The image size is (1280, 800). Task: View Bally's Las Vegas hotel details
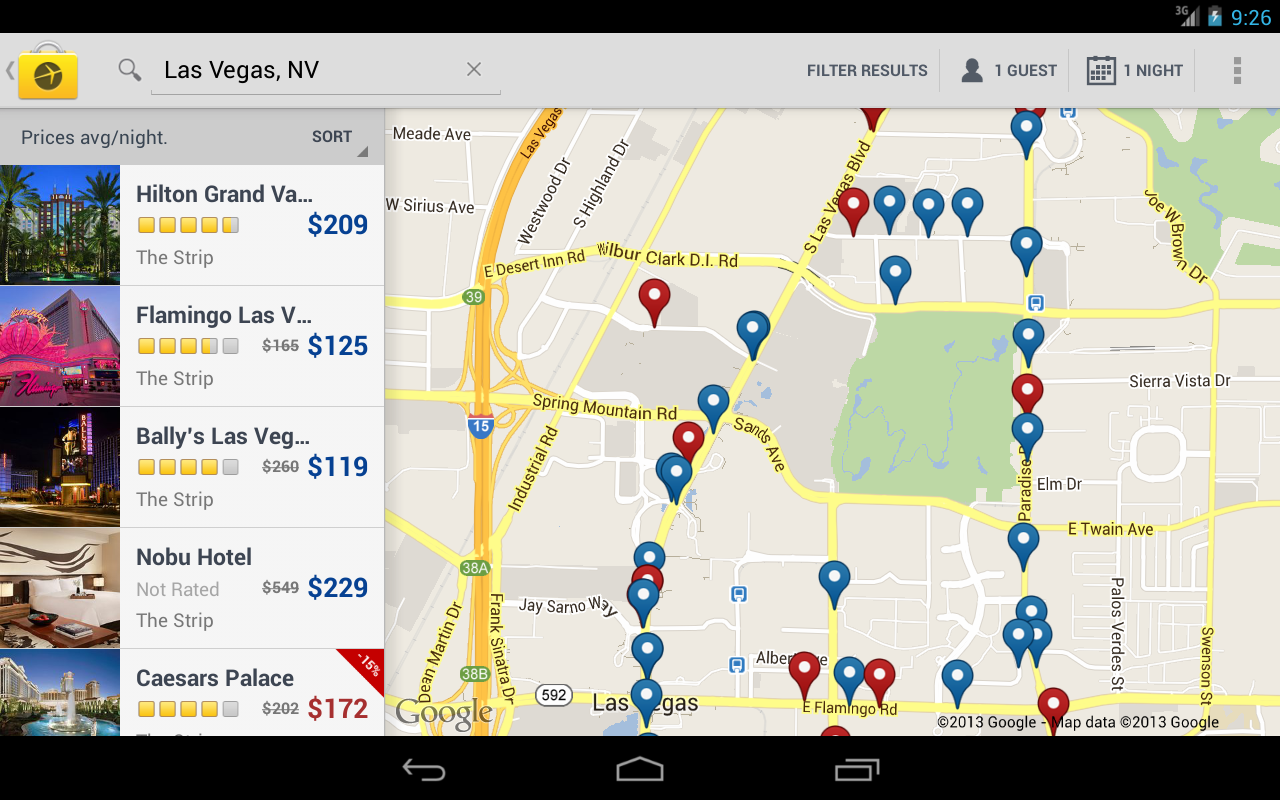click(192, 467)
